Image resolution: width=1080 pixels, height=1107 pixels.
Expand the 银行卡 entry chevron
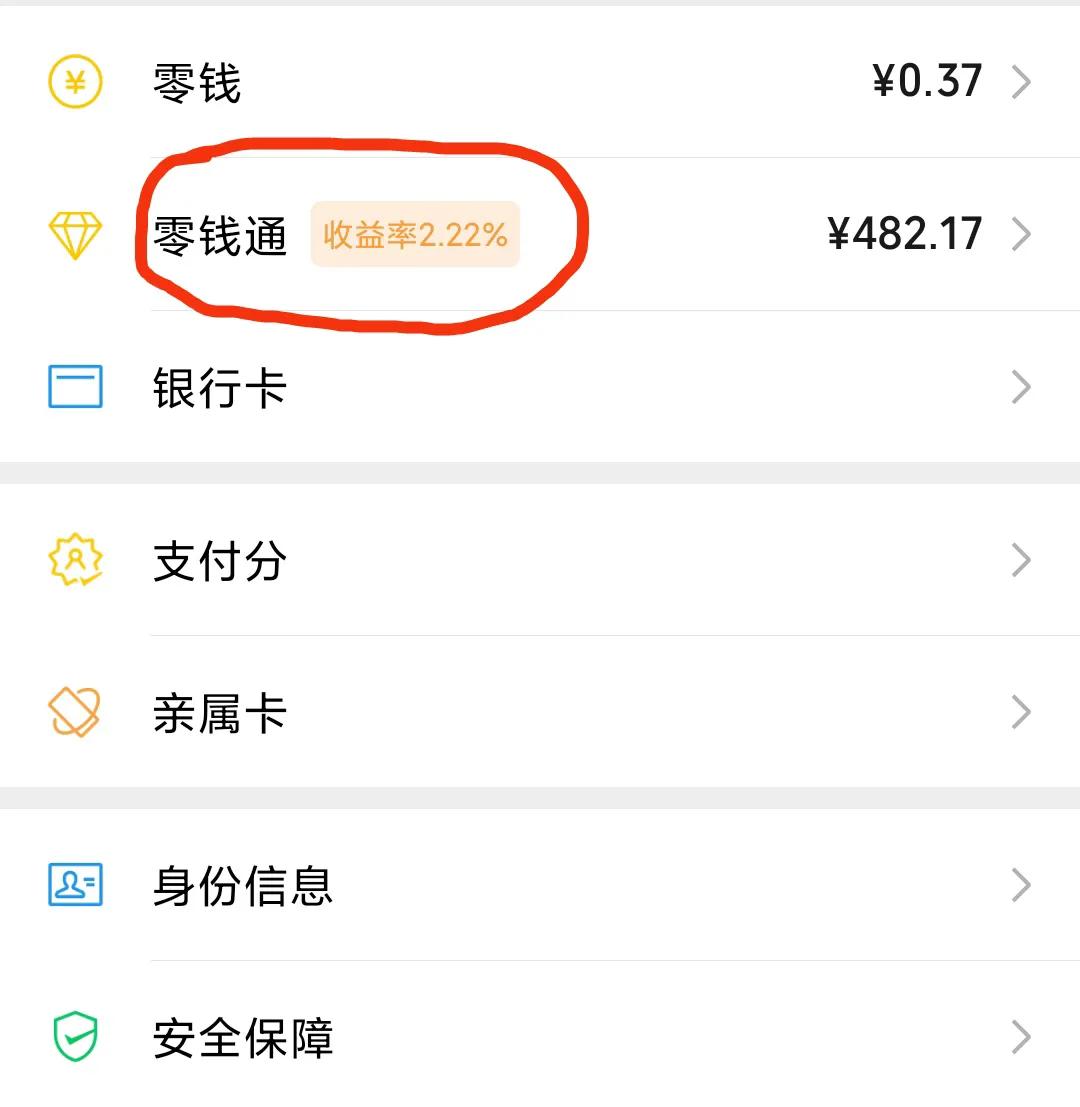pos(1022,386)
